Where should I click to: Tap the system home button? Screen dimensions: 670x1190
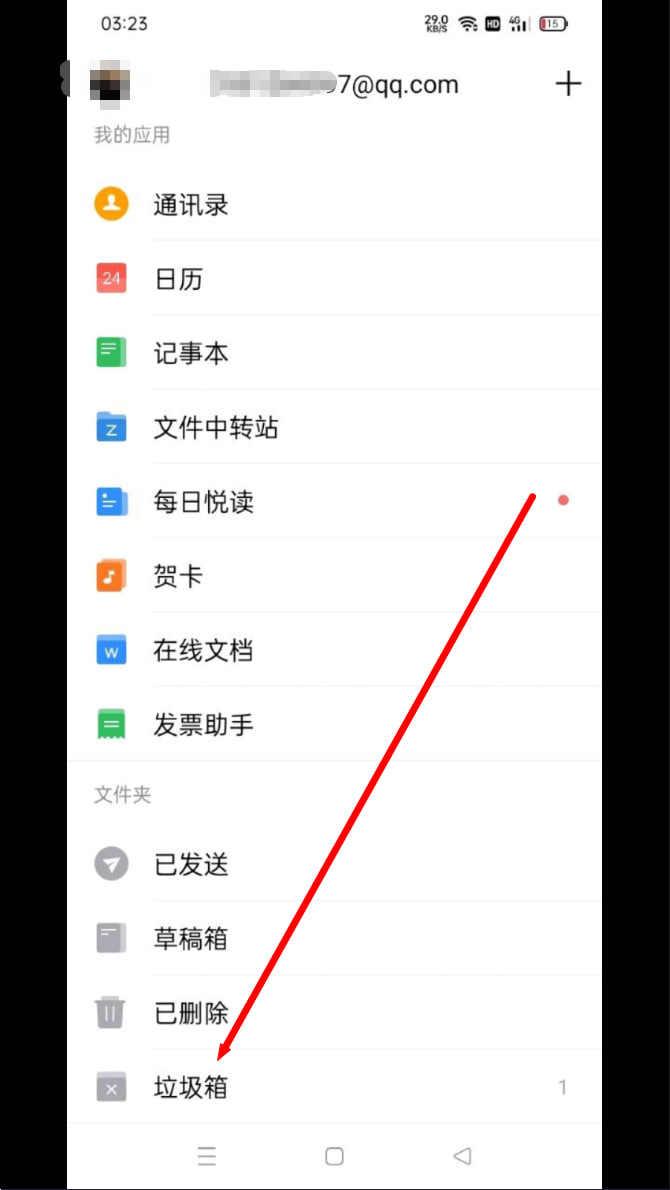[335, 1156]
